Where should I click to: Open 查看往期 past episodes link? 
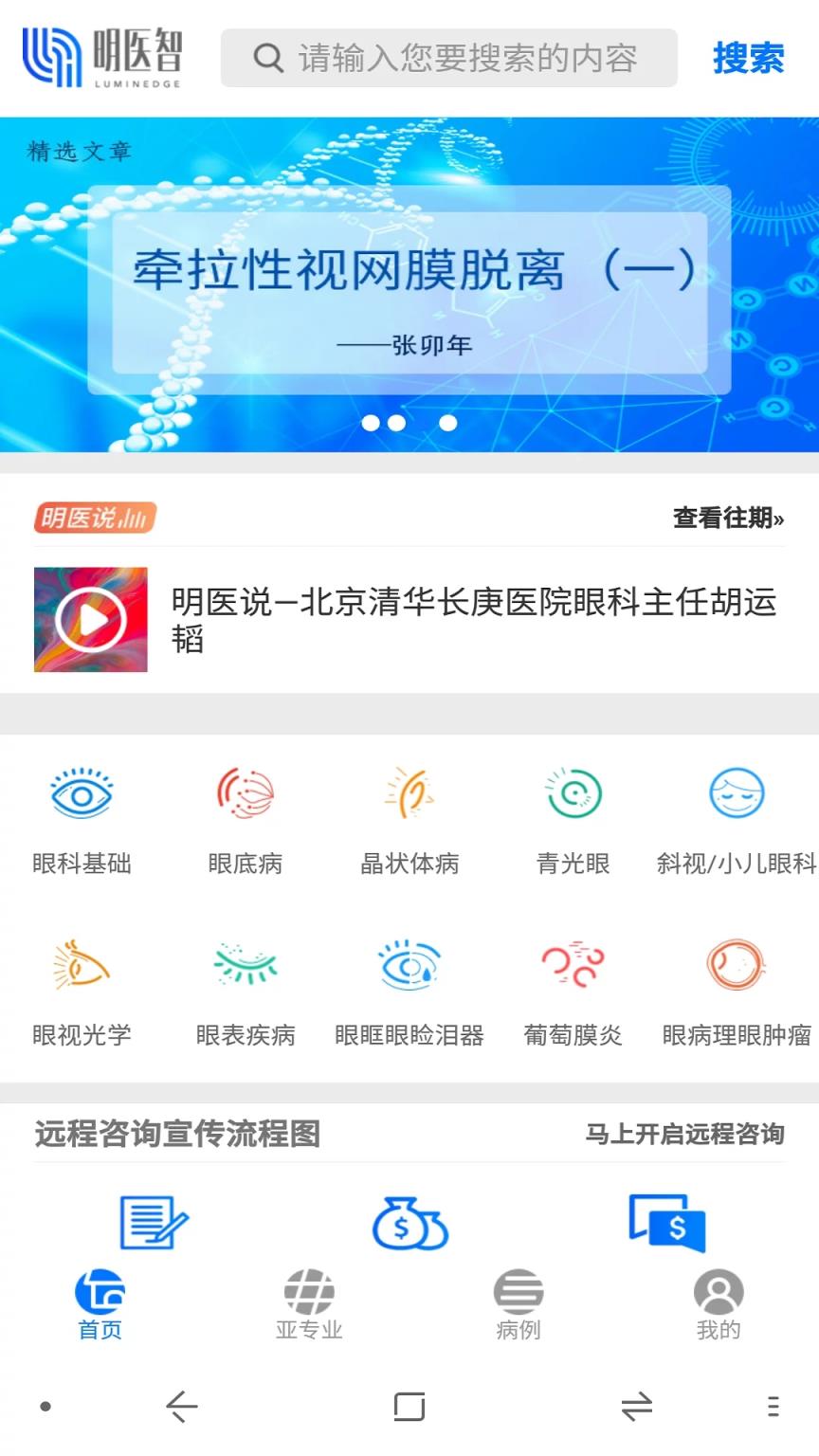(728, 519)
